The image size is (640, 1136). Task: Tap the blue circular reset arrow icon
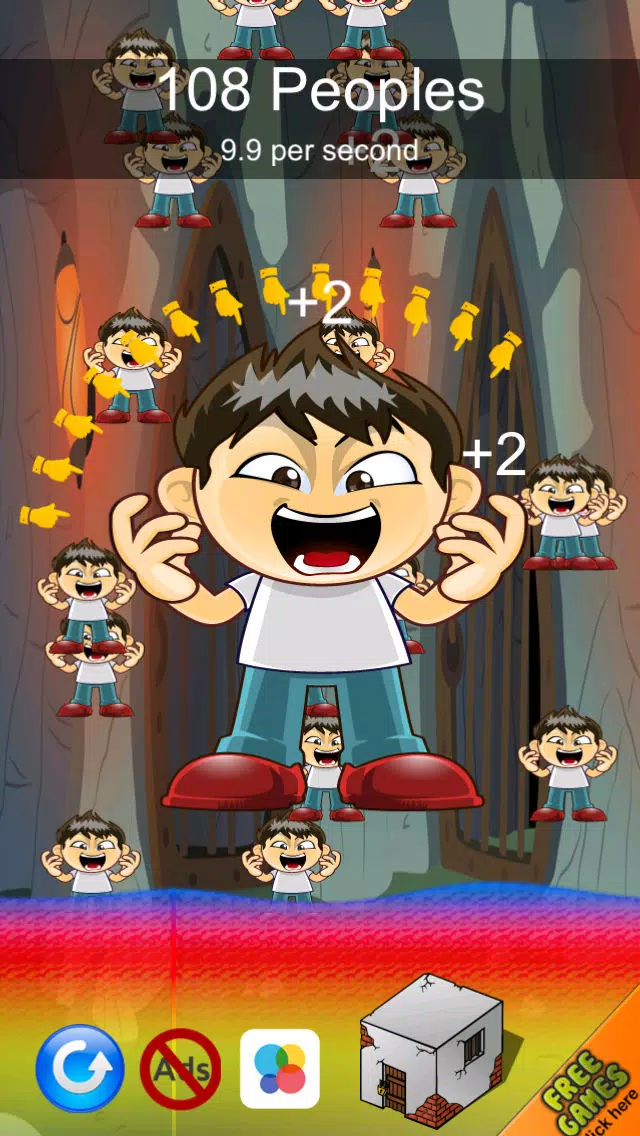pyautogui.click(x=80, y=1068)
